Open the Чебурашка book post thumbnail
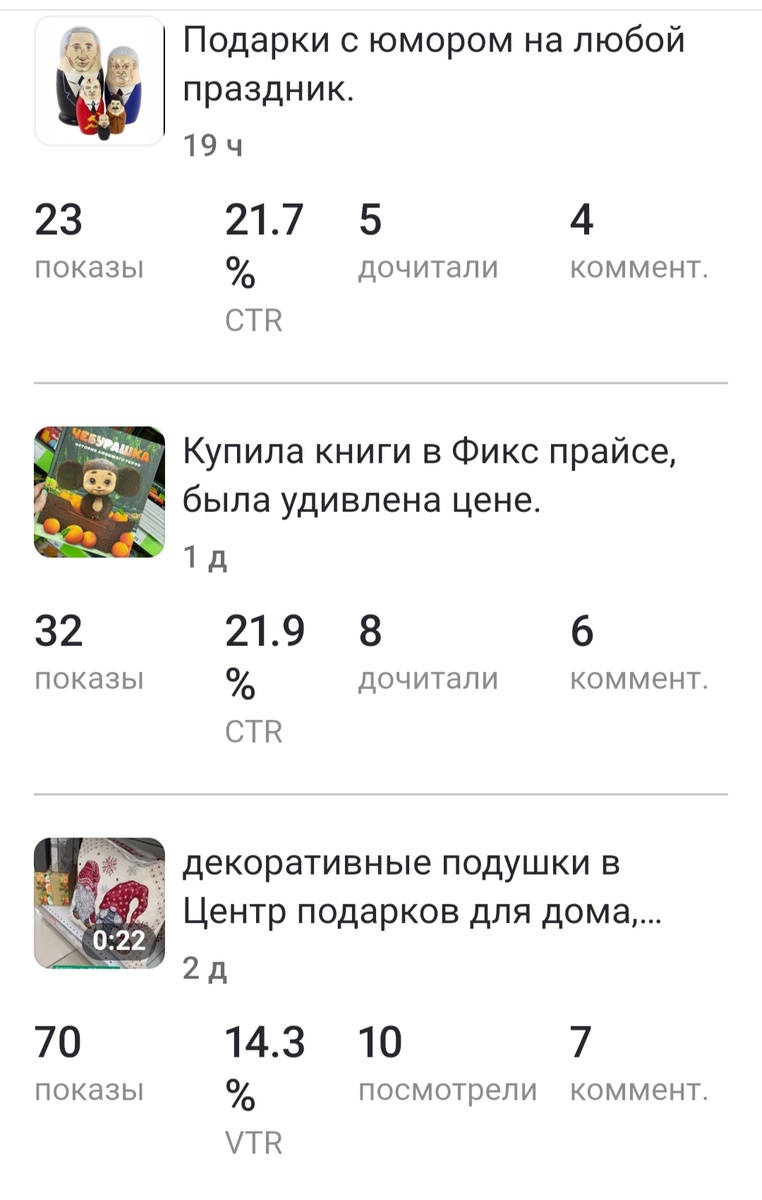The width and height of the screenshot is (762, 1200). coord(100,488)
